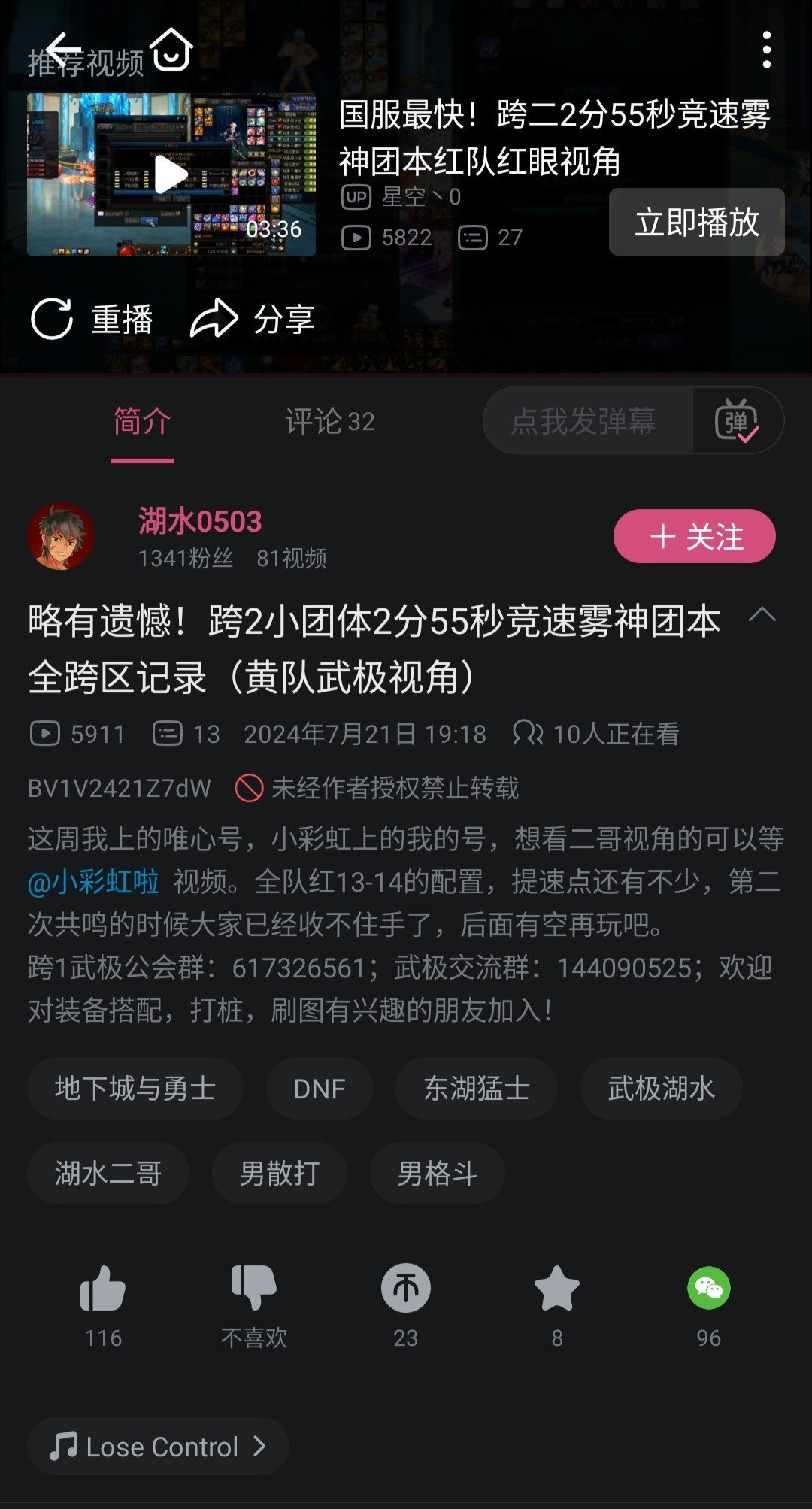Image resolution: width=812 pixels, height=1509 pixels.
Task: Replay the video with 重播
Action: pyautogui.click(x=92, y=319)
